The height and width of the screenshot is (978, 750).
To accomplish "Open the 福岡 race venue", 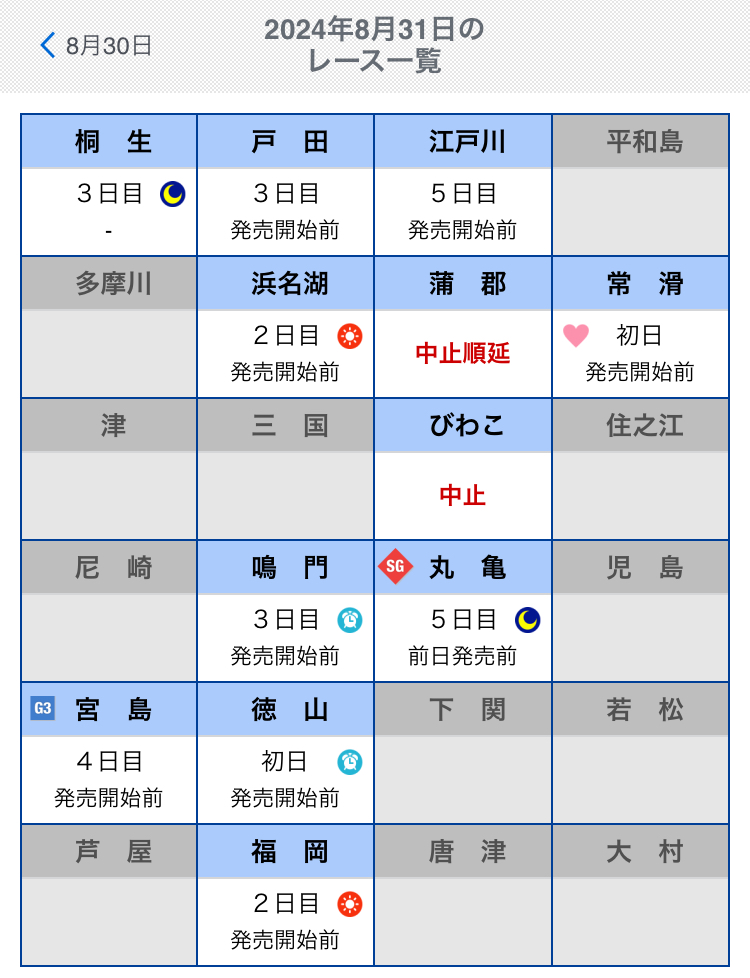I will pyautogui.click(x=286, y=895).
